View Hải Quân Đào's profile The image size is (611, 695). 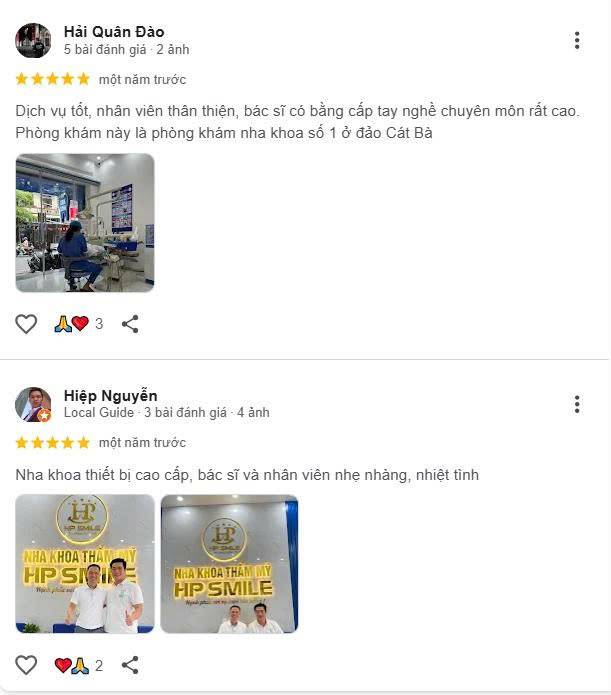(113, 32)
